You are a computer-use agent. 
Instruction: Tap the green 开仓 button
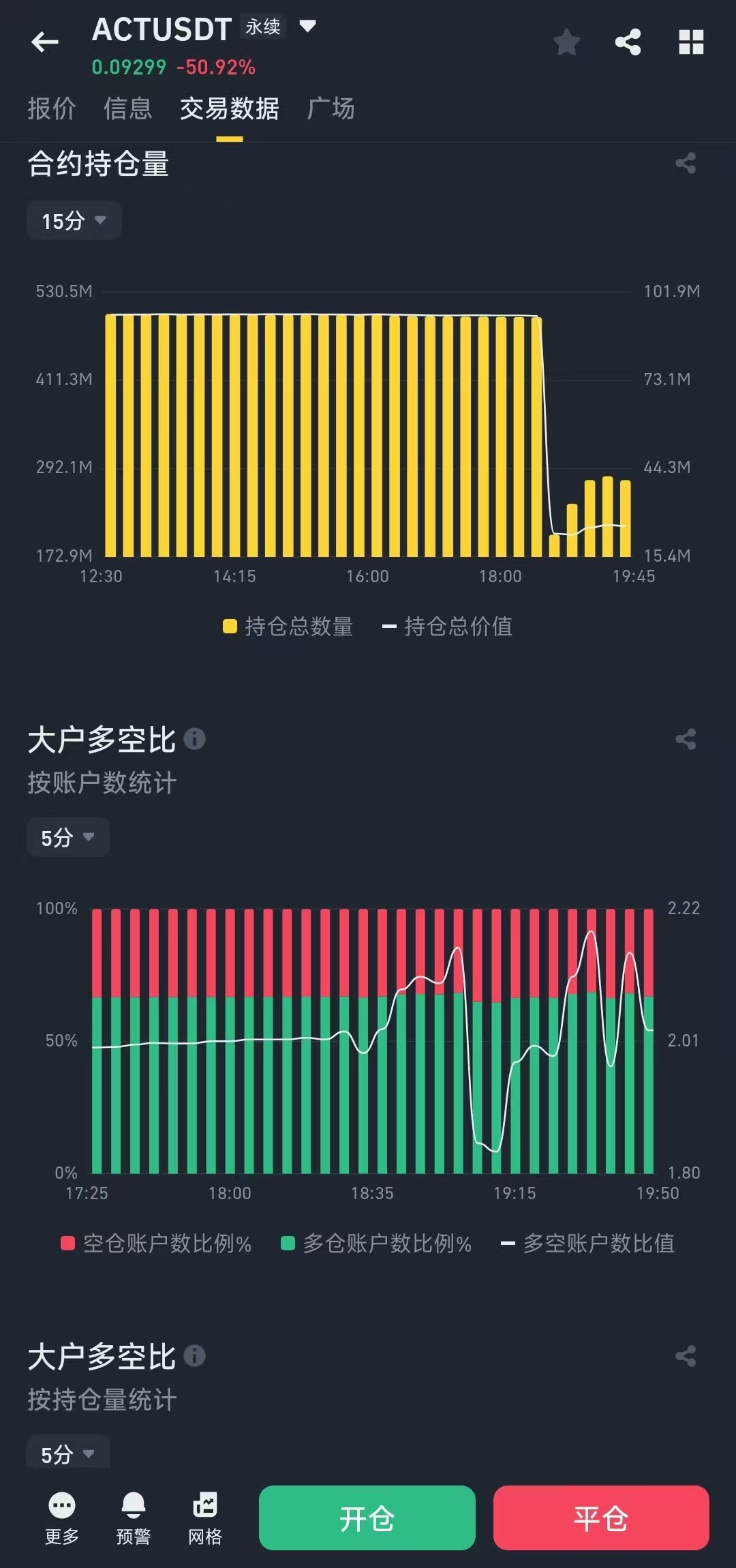point(367,1518)
